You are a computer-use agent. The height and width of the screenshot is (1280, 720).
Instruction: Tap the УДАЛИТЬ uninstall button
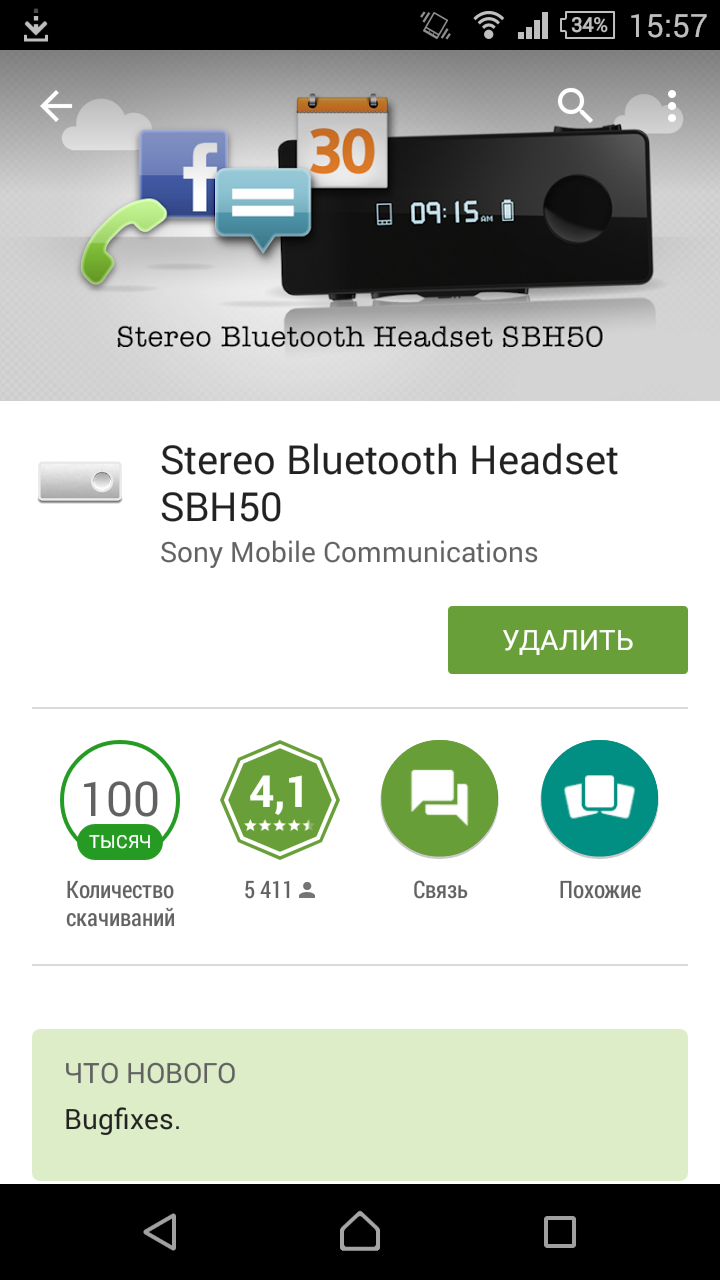coord(568,640)
